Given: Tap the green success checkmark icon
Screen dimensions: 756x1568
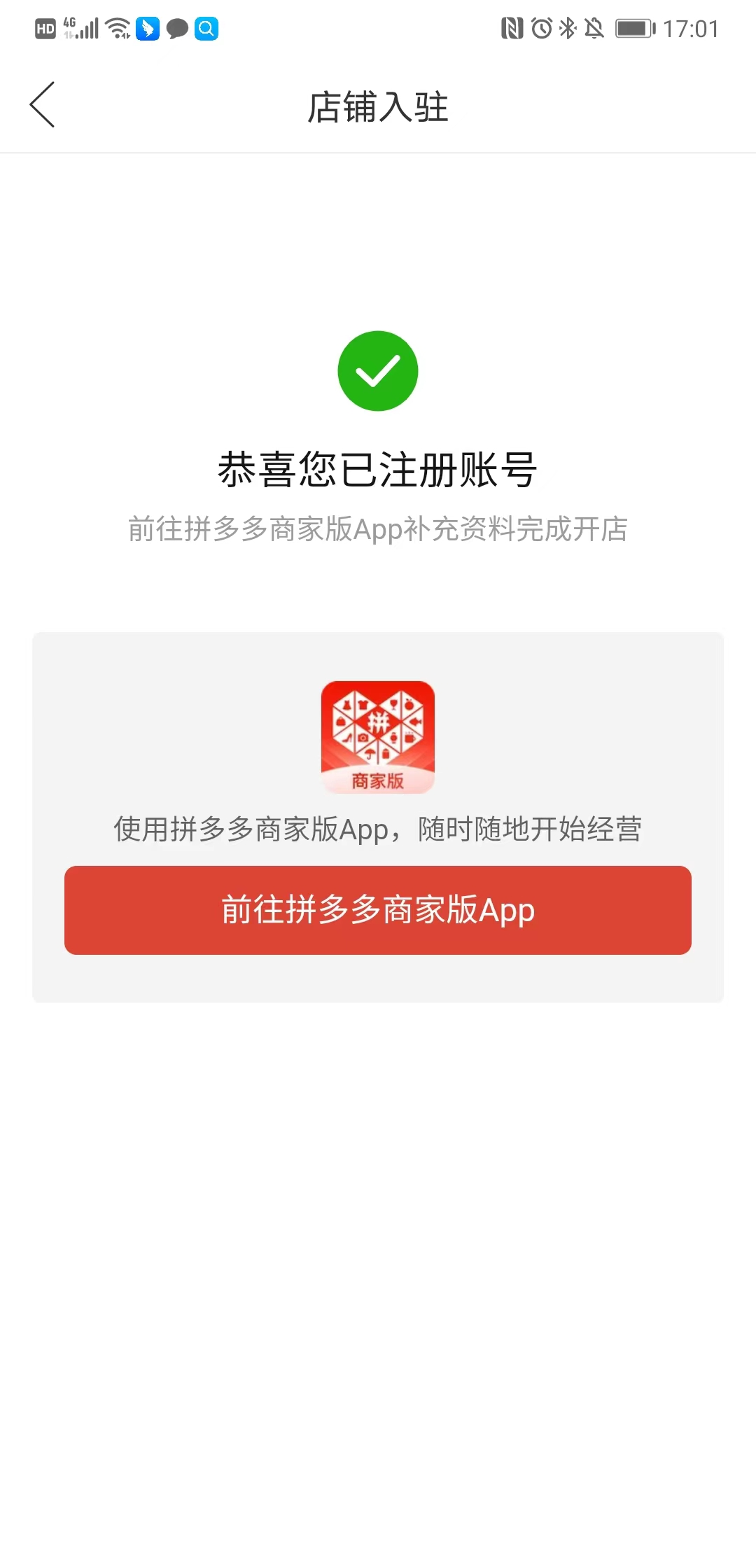Looking at the screenshot, I should (378, 370).
